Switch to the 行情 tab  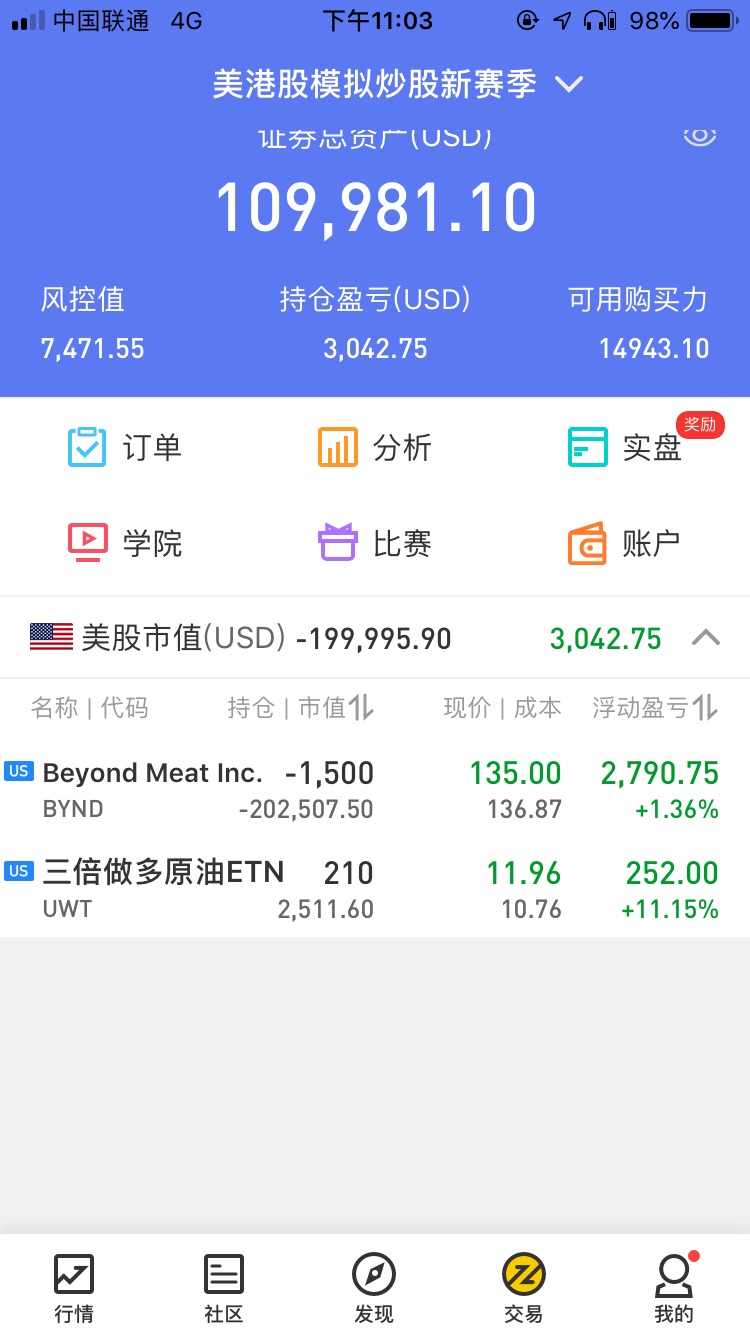click(x=74, y=1288)
